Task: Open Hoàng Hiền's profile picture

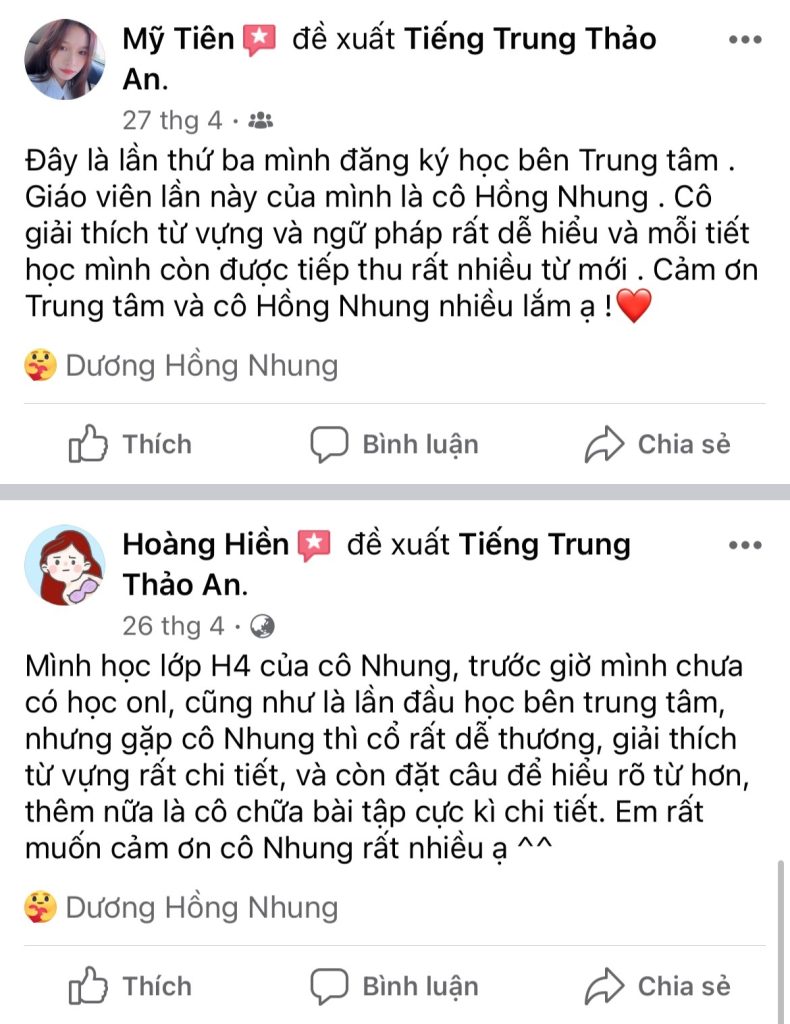Action: point(65,565)
